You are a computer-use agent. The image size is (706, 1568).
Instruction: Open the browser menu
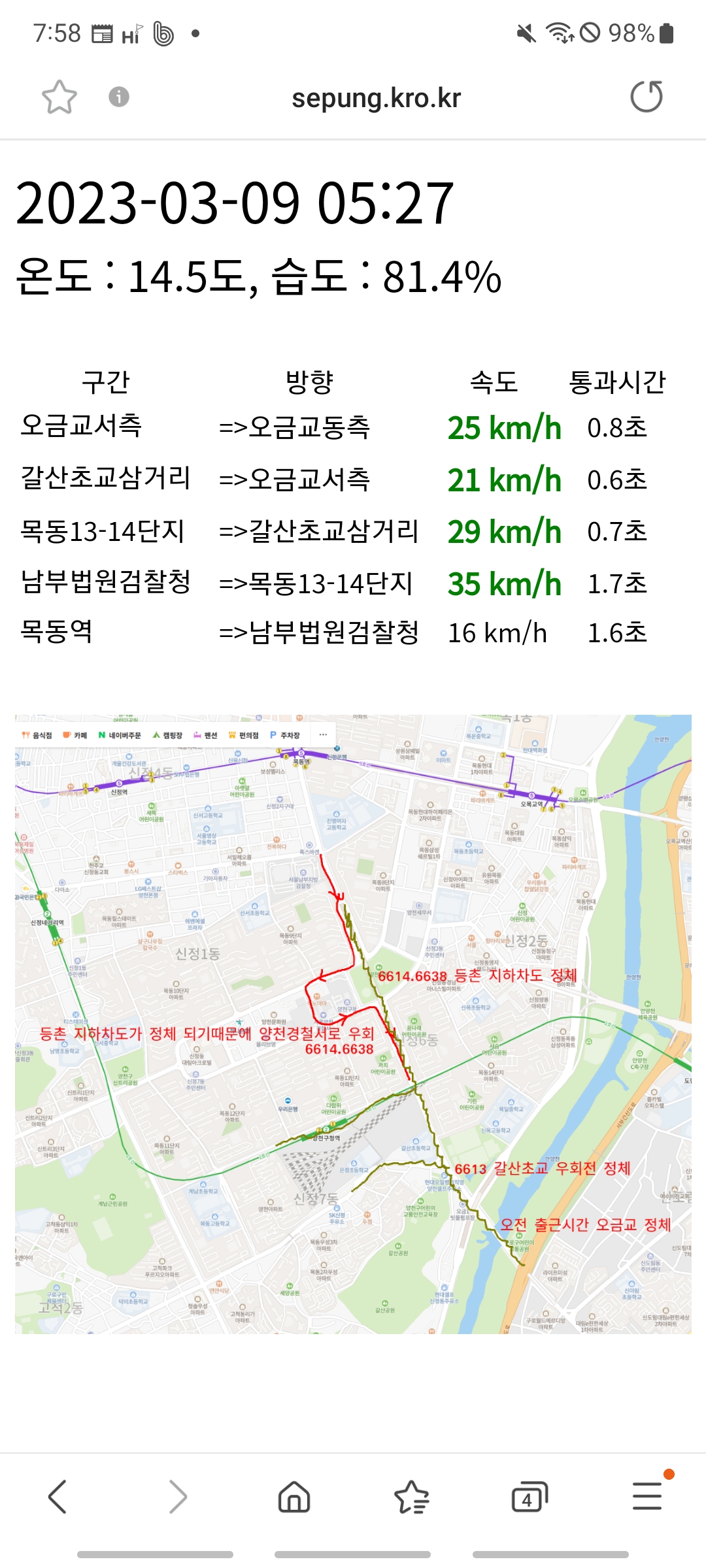click(x=647, y=1495)
